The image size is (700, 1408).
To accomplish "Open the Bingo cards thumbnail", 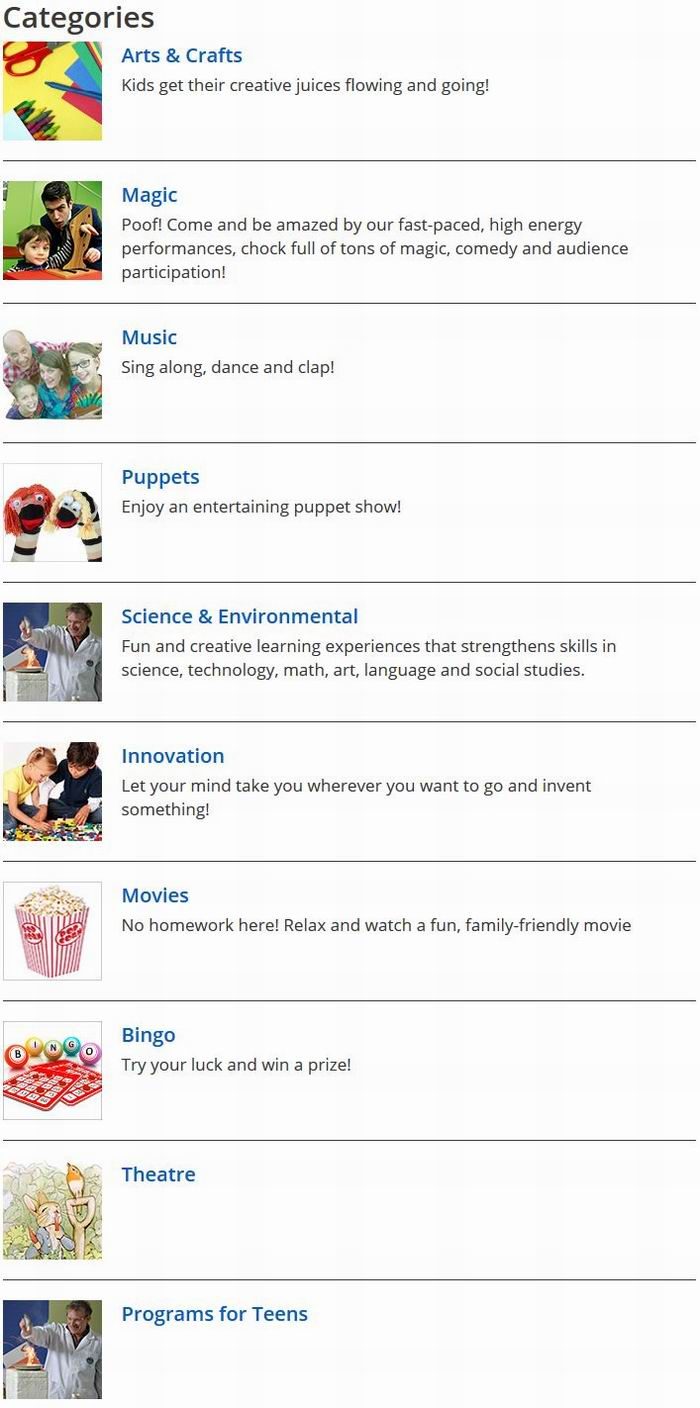I will tap(52, 1070).
